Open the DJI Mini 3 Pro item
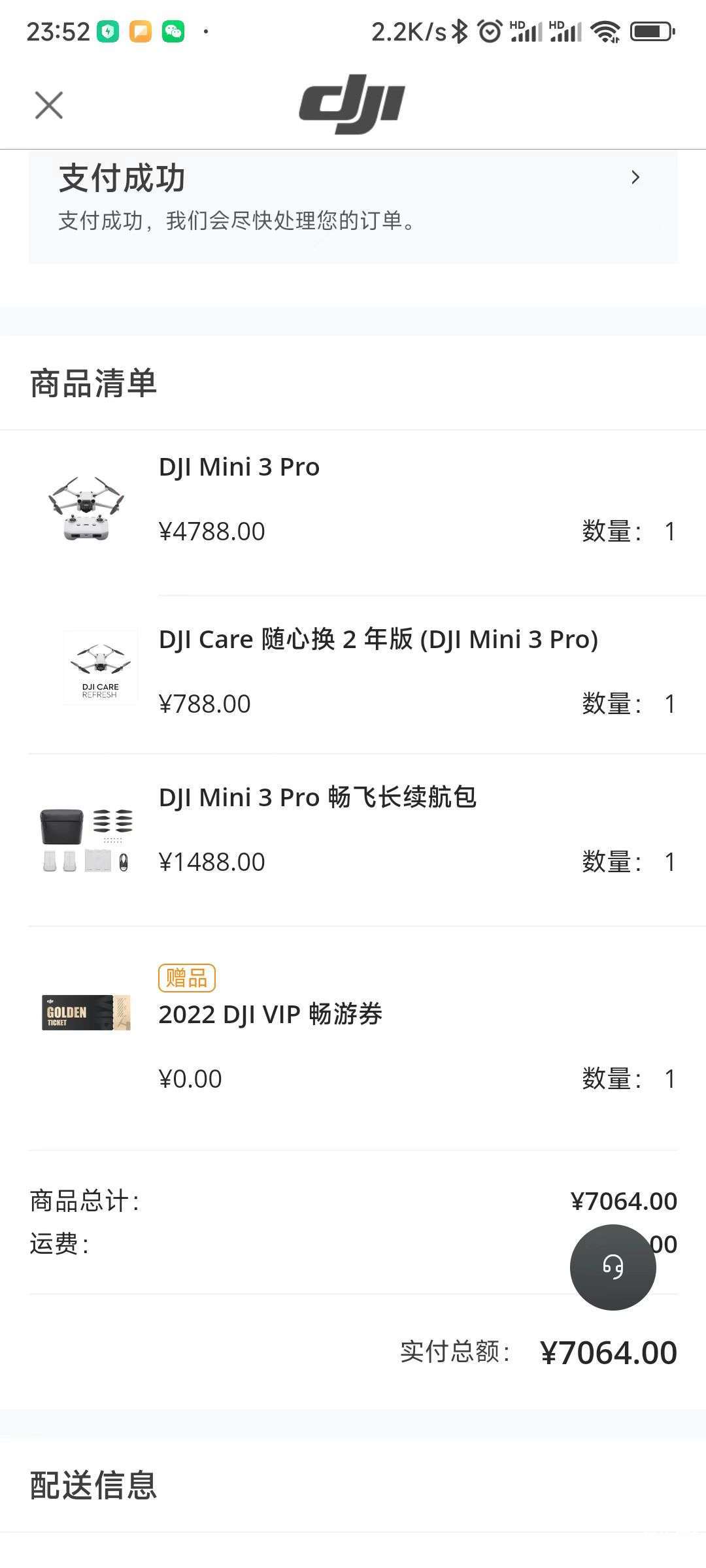The width and height of the screenshot is (706, 1568). click(239, 468)
